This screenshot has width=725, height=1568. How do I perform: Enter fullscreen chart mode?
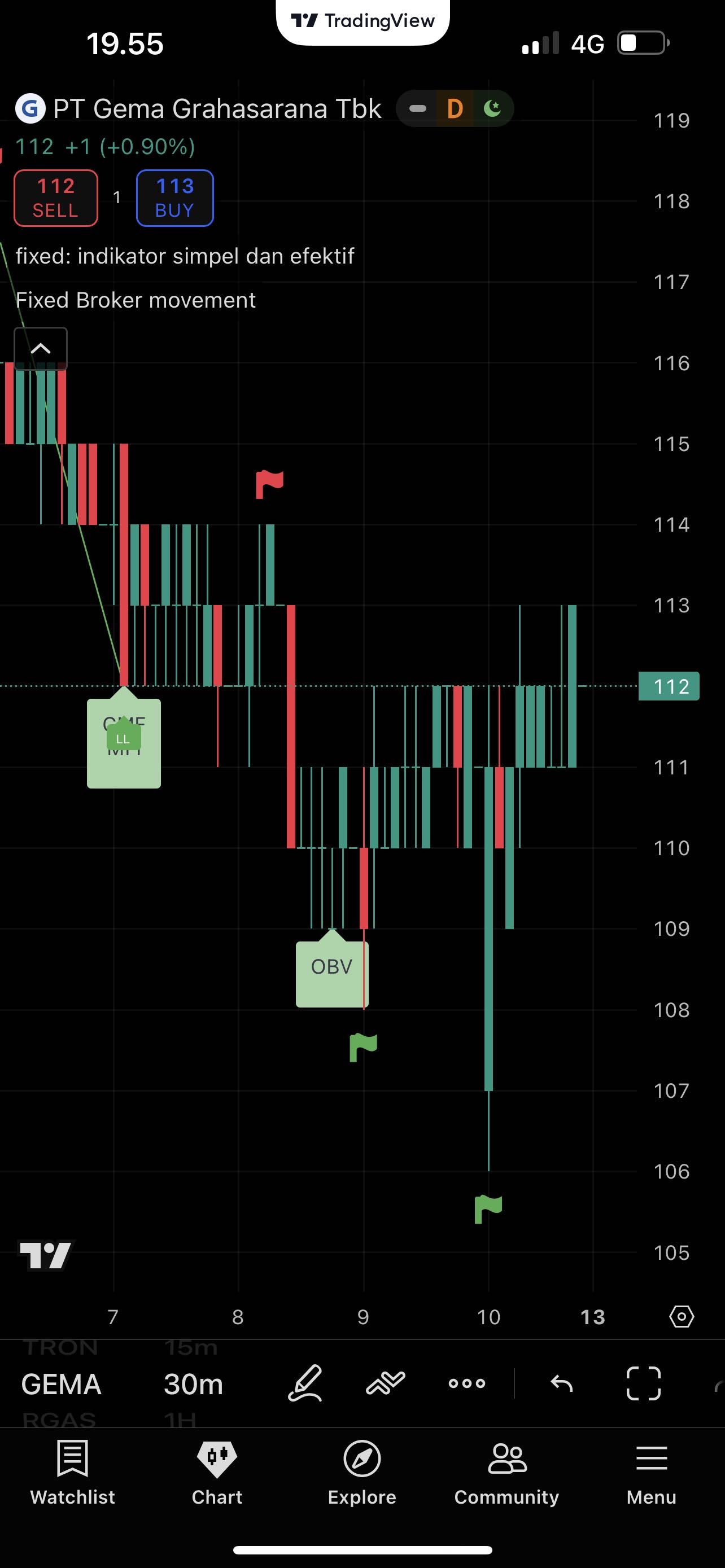click(644, 1383)
